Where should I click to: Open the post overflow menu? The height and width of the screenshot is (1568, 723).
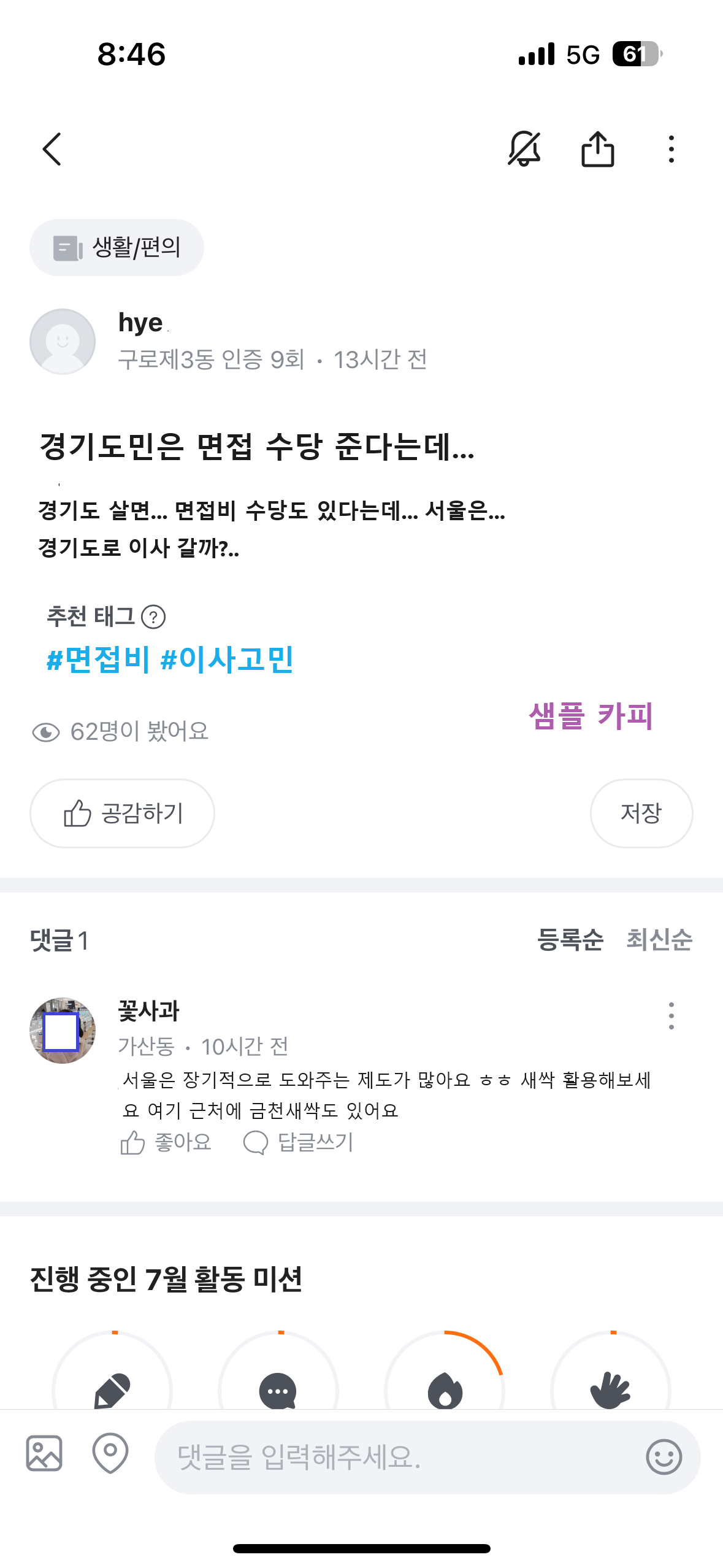coord(671,149)
